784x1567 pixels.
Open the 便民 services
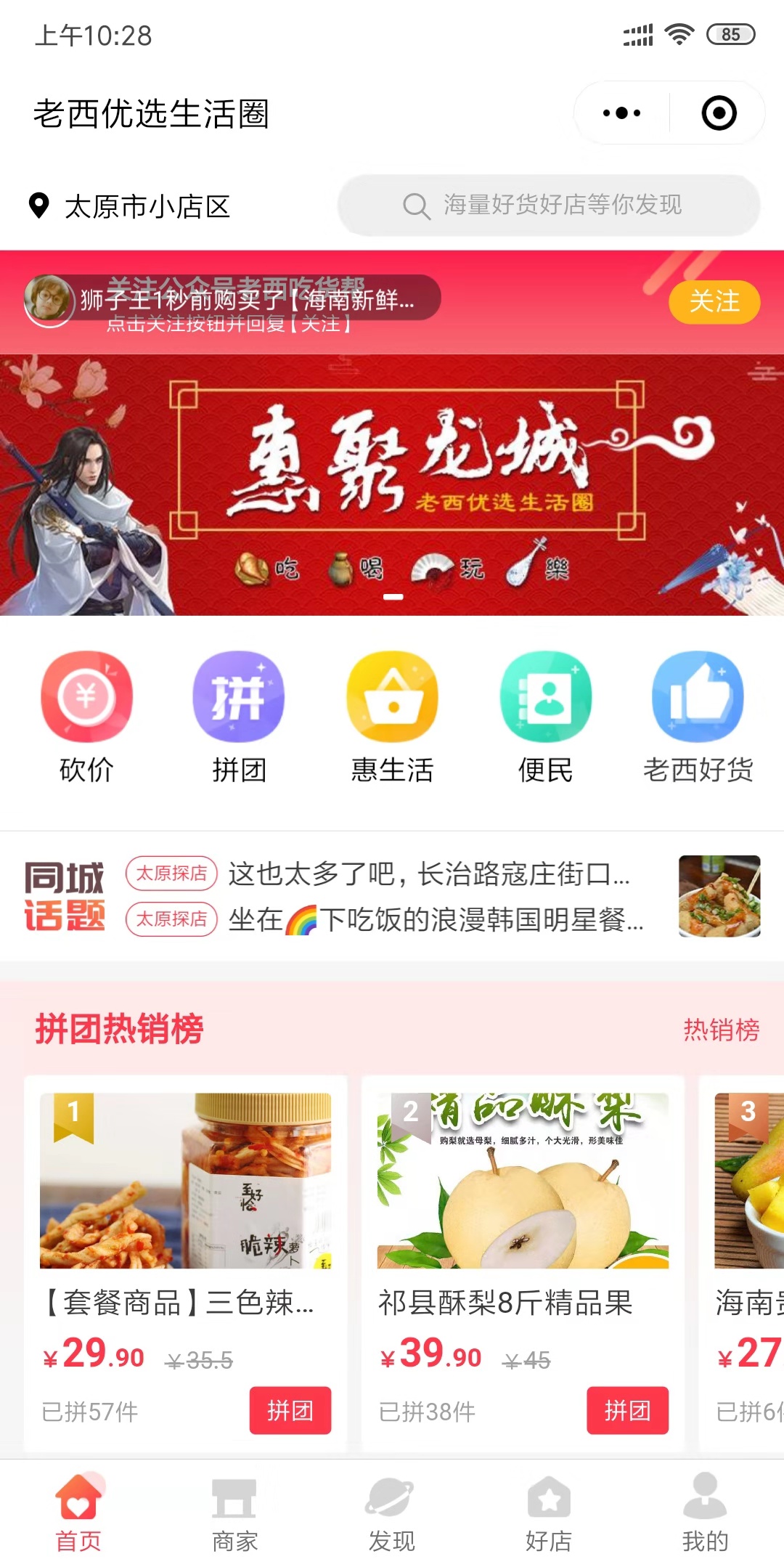[545, 715]
